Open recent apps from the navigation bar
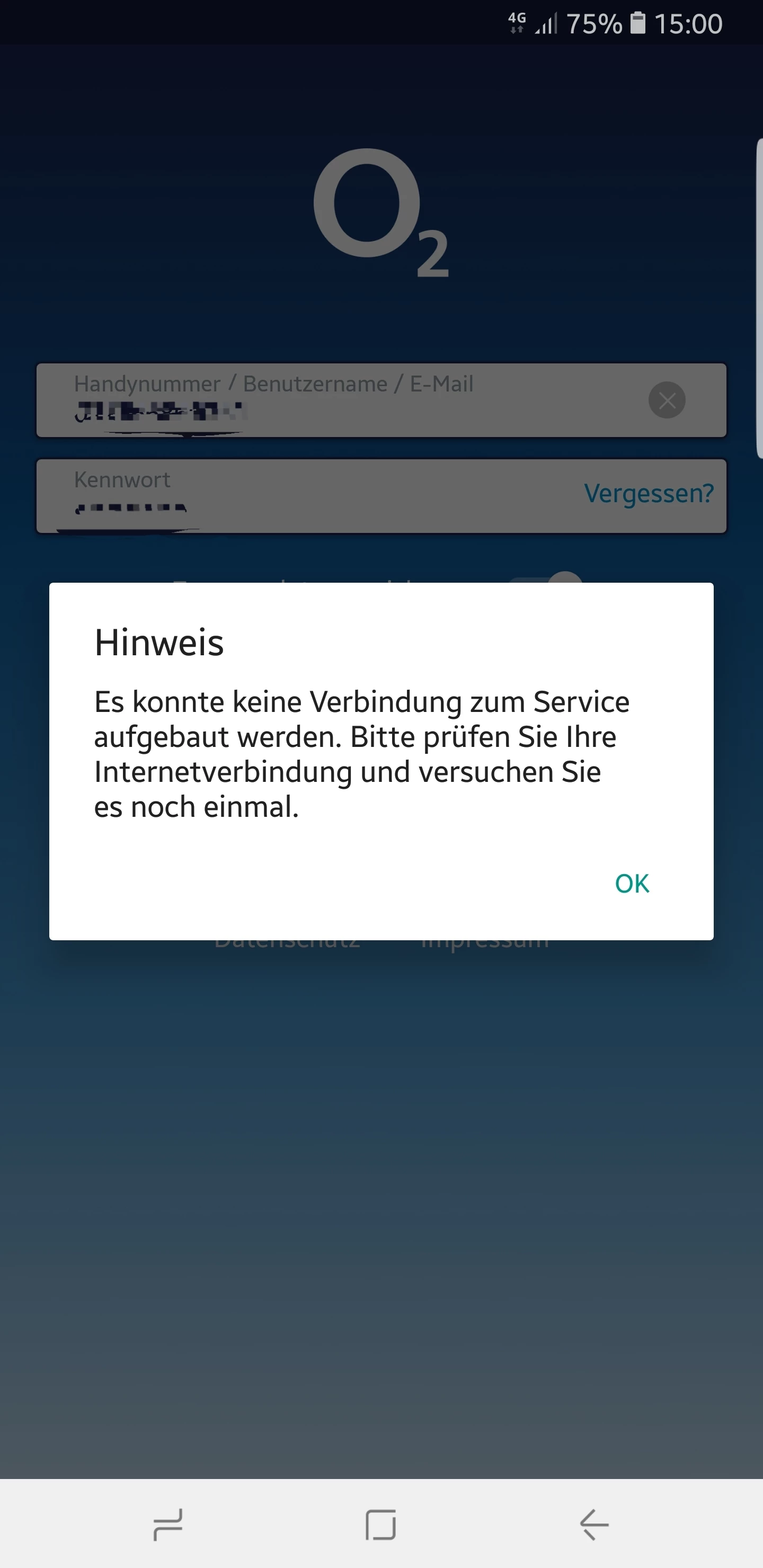763x1568 pixels. (x=167, y=1525)
